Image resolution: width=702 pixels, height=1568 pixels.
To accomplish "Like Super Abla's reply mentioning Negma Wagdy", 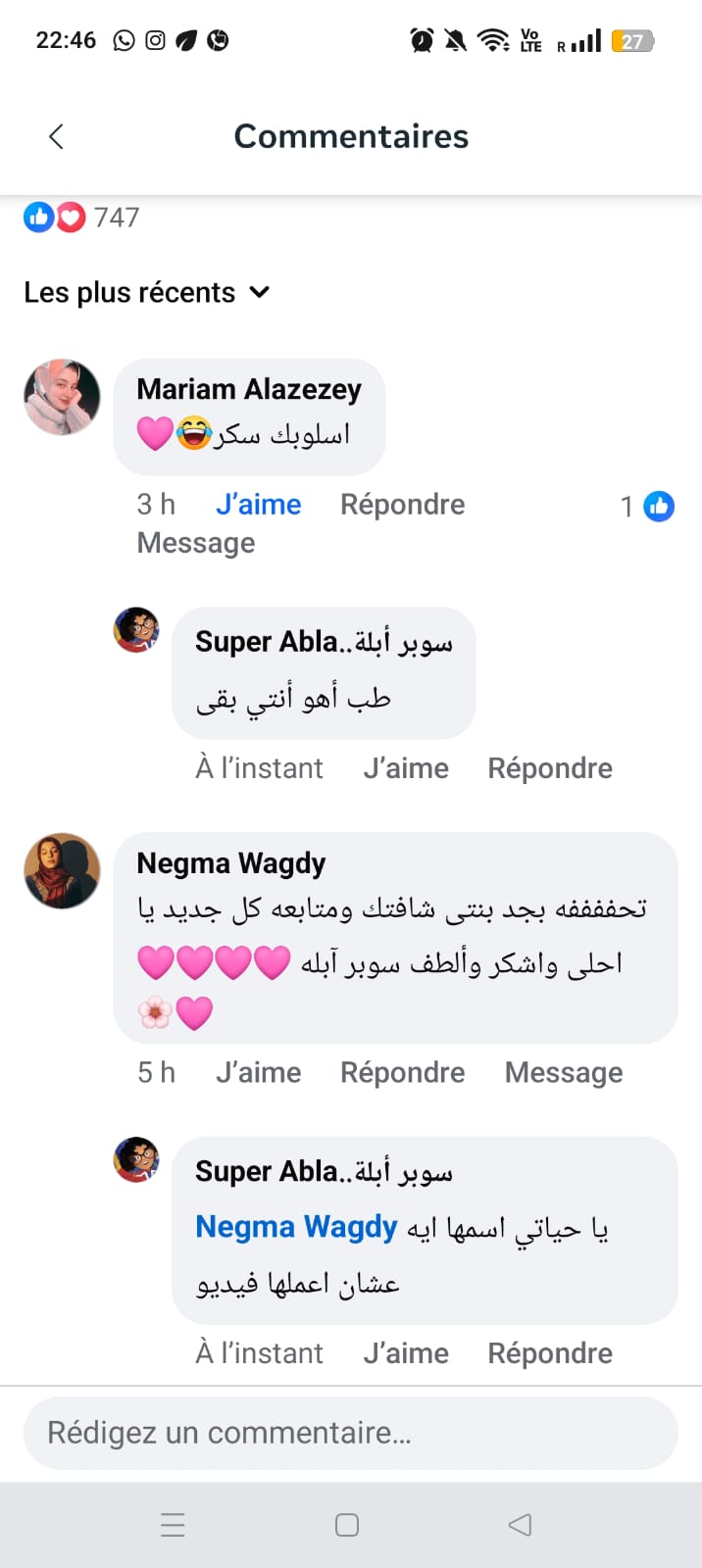I will coord(406,1353).
